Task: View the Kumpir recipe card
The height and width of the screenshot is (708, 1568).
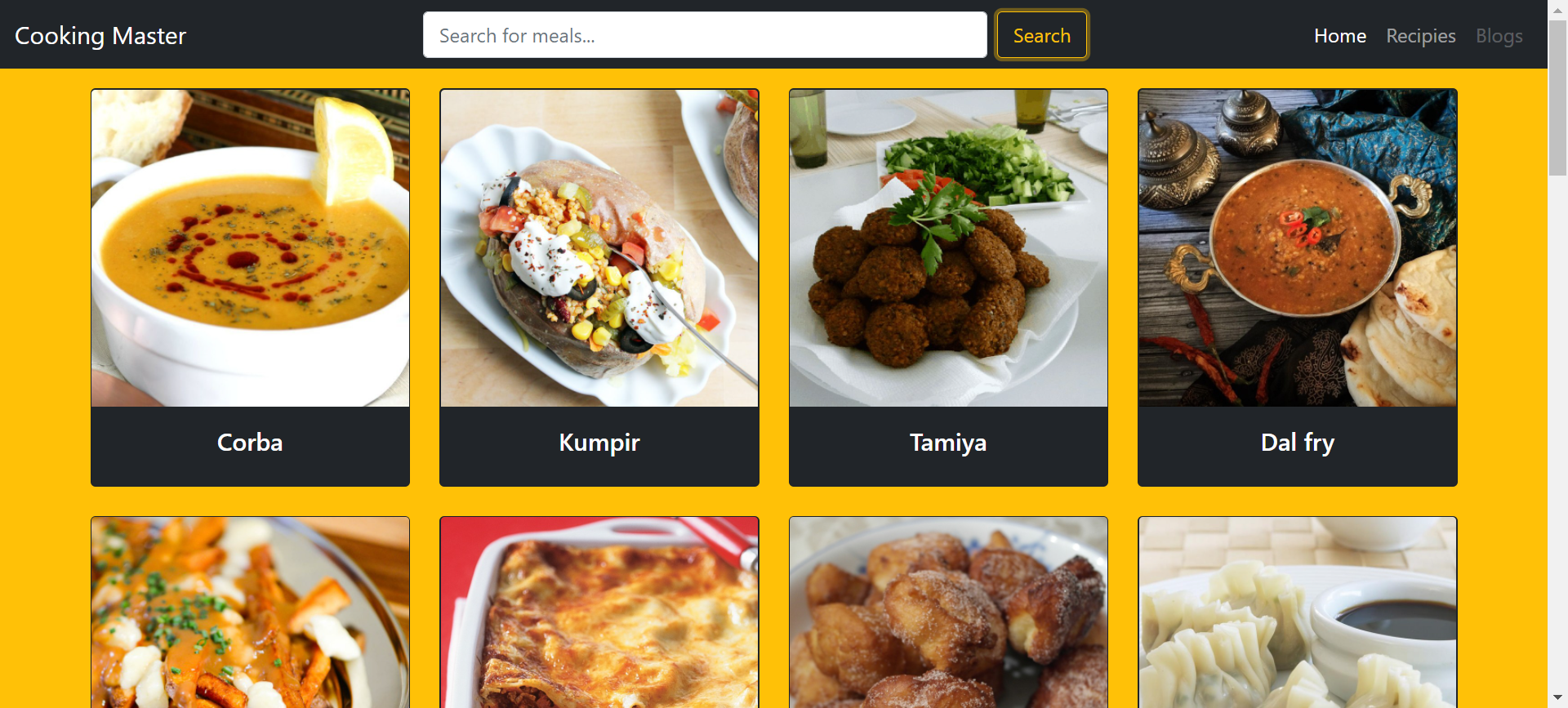Action: tap(599, 286)
